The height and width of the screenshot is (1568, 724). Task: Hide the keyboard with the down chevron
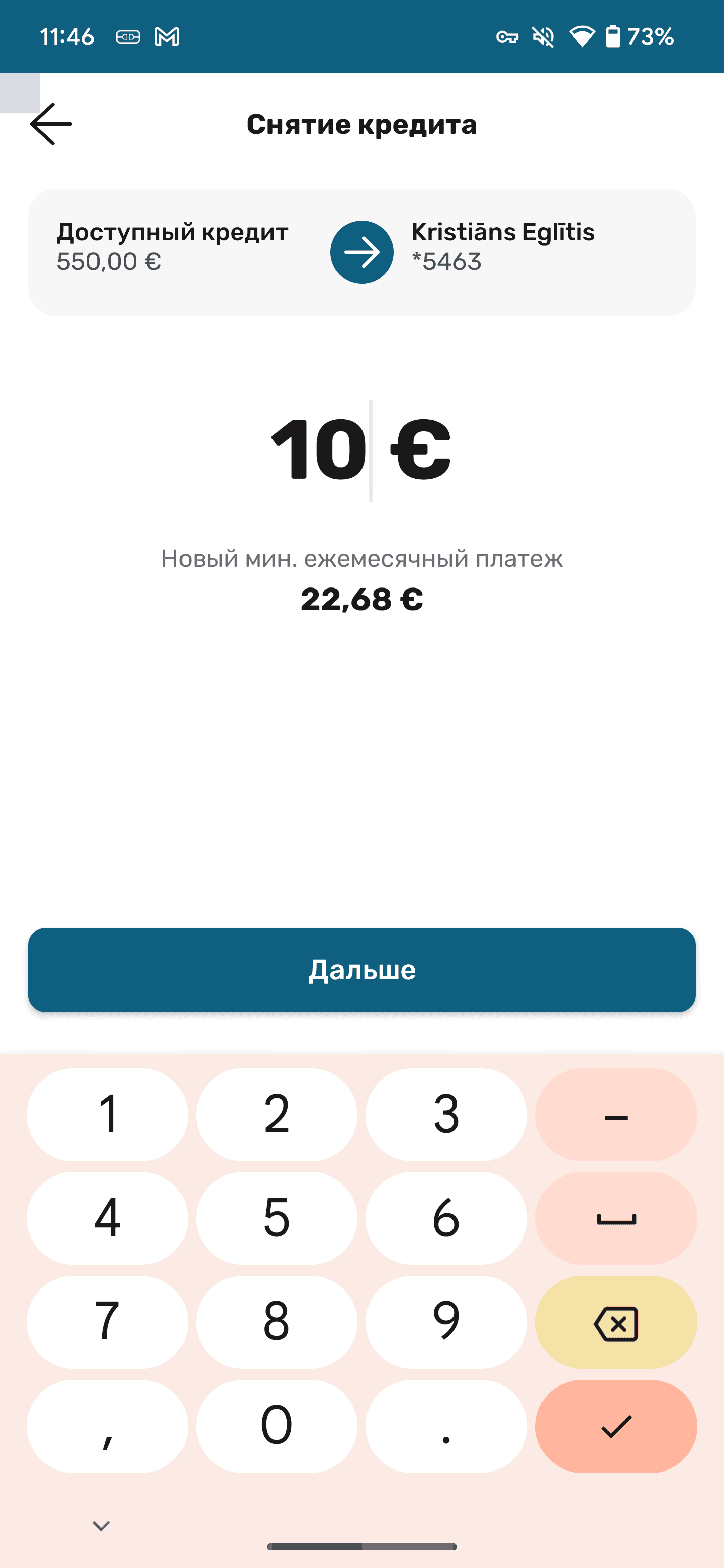point(101,1525)
